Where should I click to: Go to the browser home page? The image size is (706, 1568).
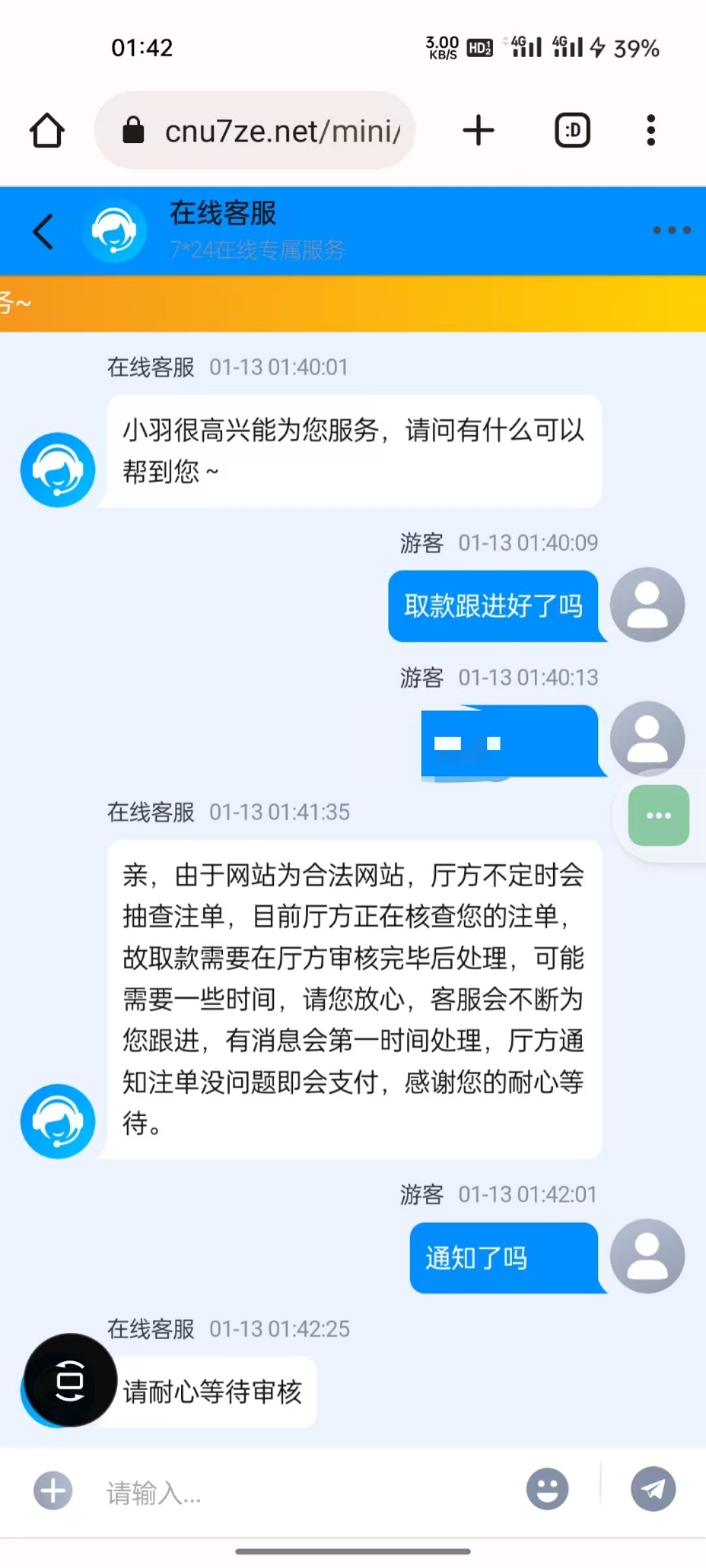click(x=47, y=131)
